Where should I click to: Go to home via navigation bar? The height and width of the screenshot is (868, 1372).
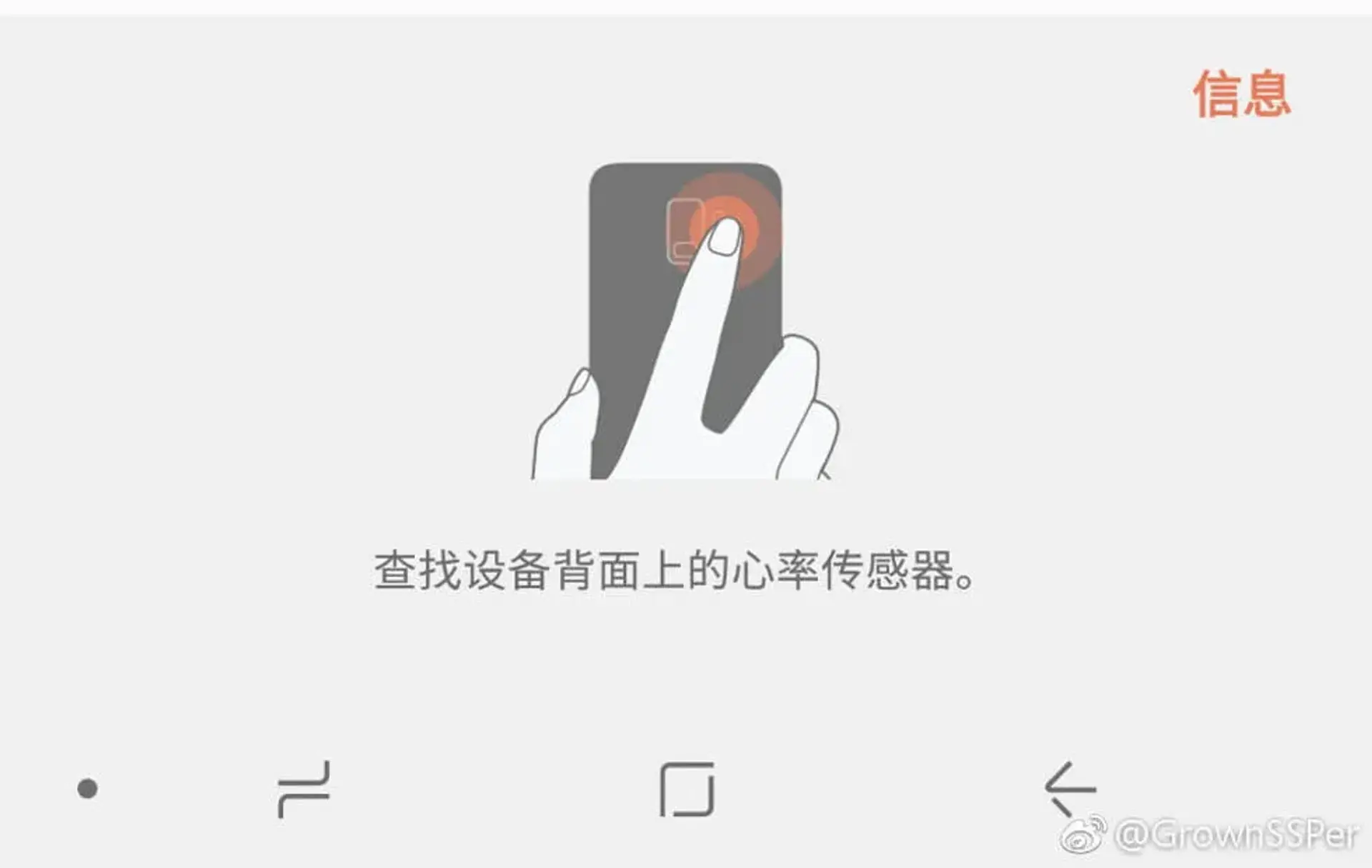pyautogui.click(x=687, y=789)
